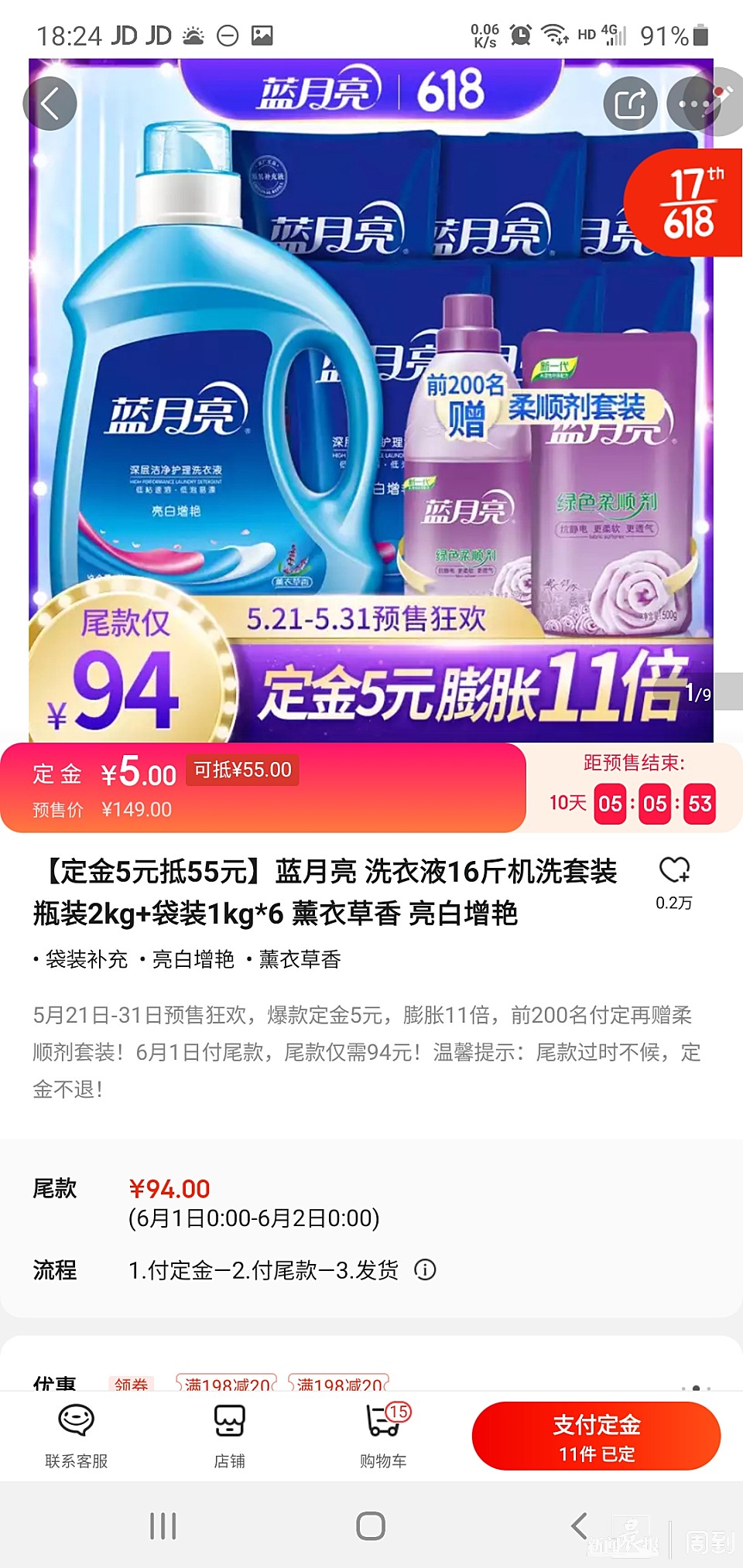The height and width of the screenshot is (1568, 743).
Task: Claim the 领券 coupon
Action: point(131,1384)
